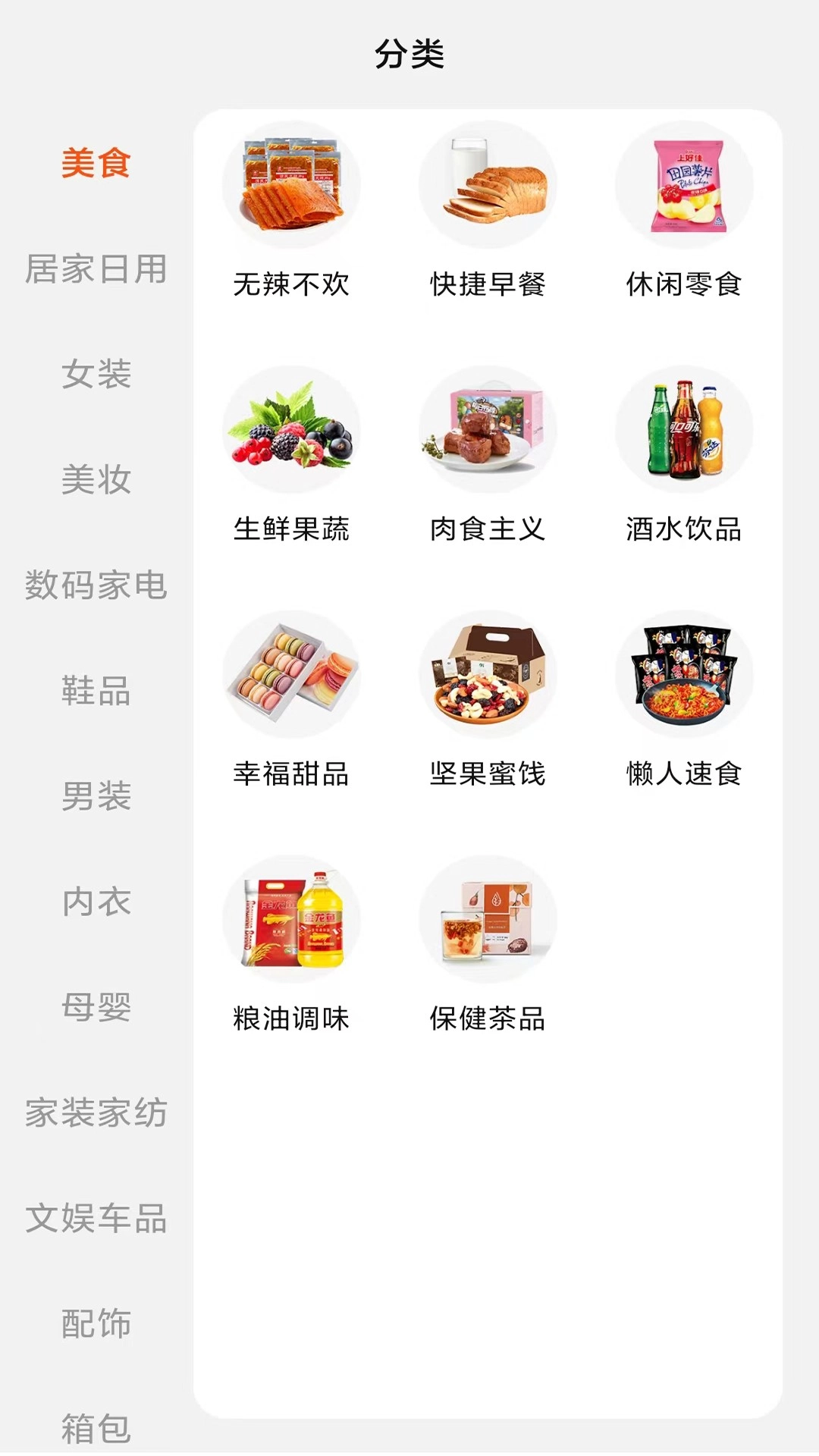The width and height of the screenshot is (819, 1456).
Task: Switch to the 女装 women's clothing tab
Action: (96, 373)
